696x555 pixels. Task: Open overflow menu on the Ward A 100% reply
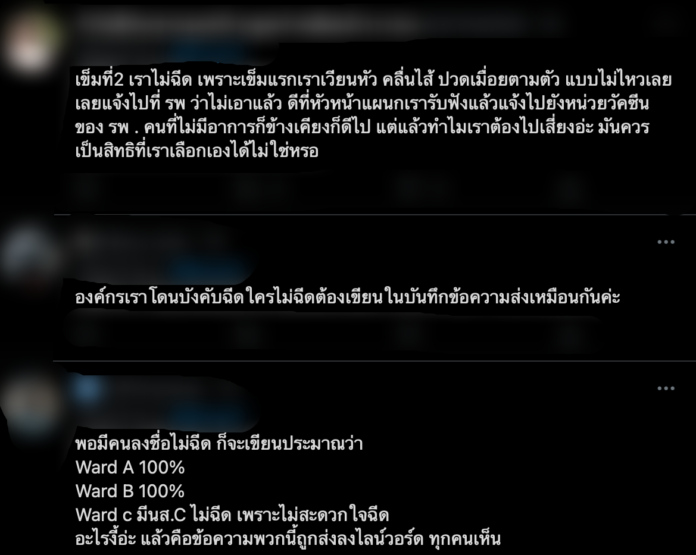tap(666, 388)
